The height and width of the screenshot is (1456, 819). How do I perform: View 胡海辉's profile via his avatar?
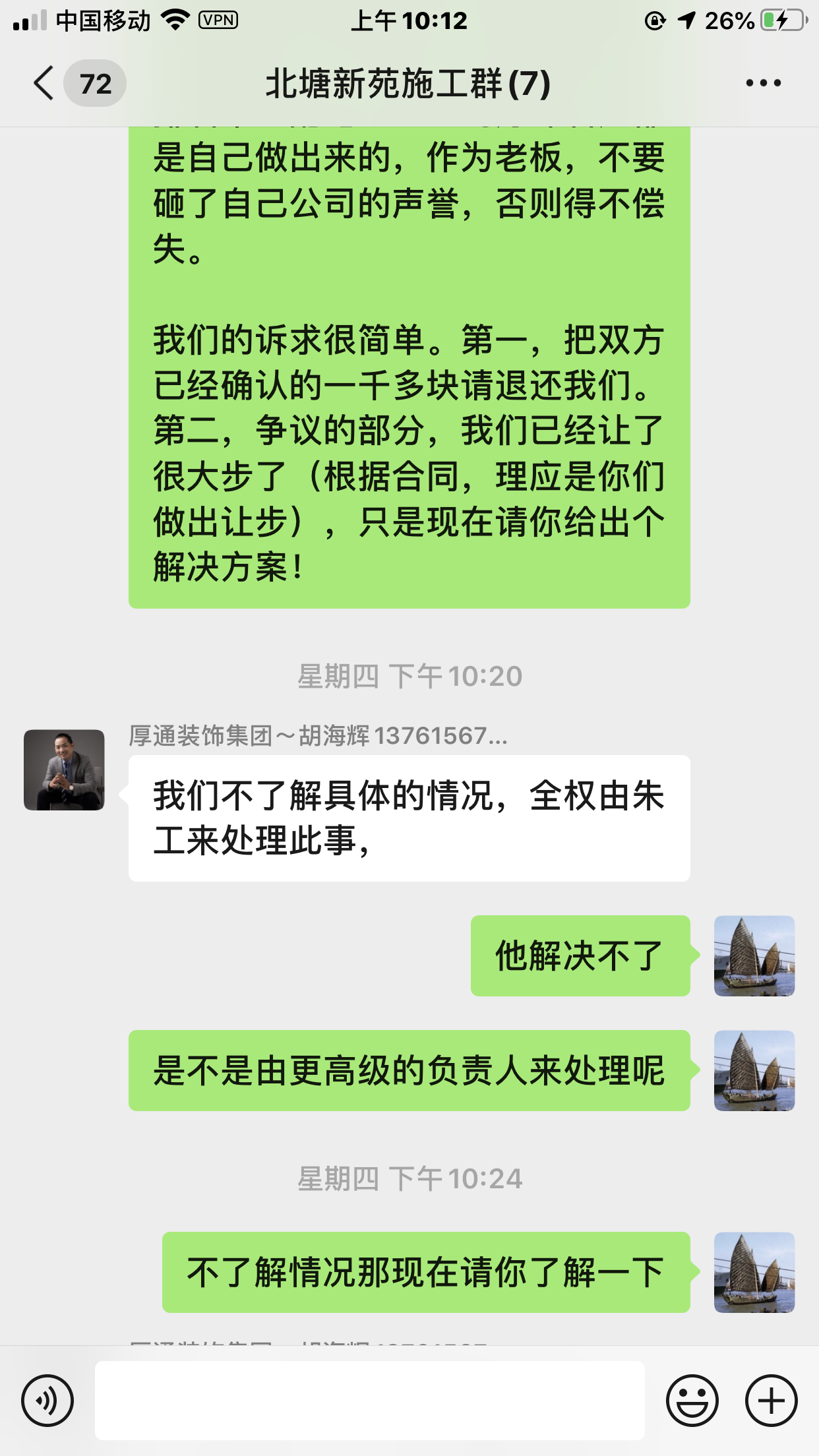[64, 770]
